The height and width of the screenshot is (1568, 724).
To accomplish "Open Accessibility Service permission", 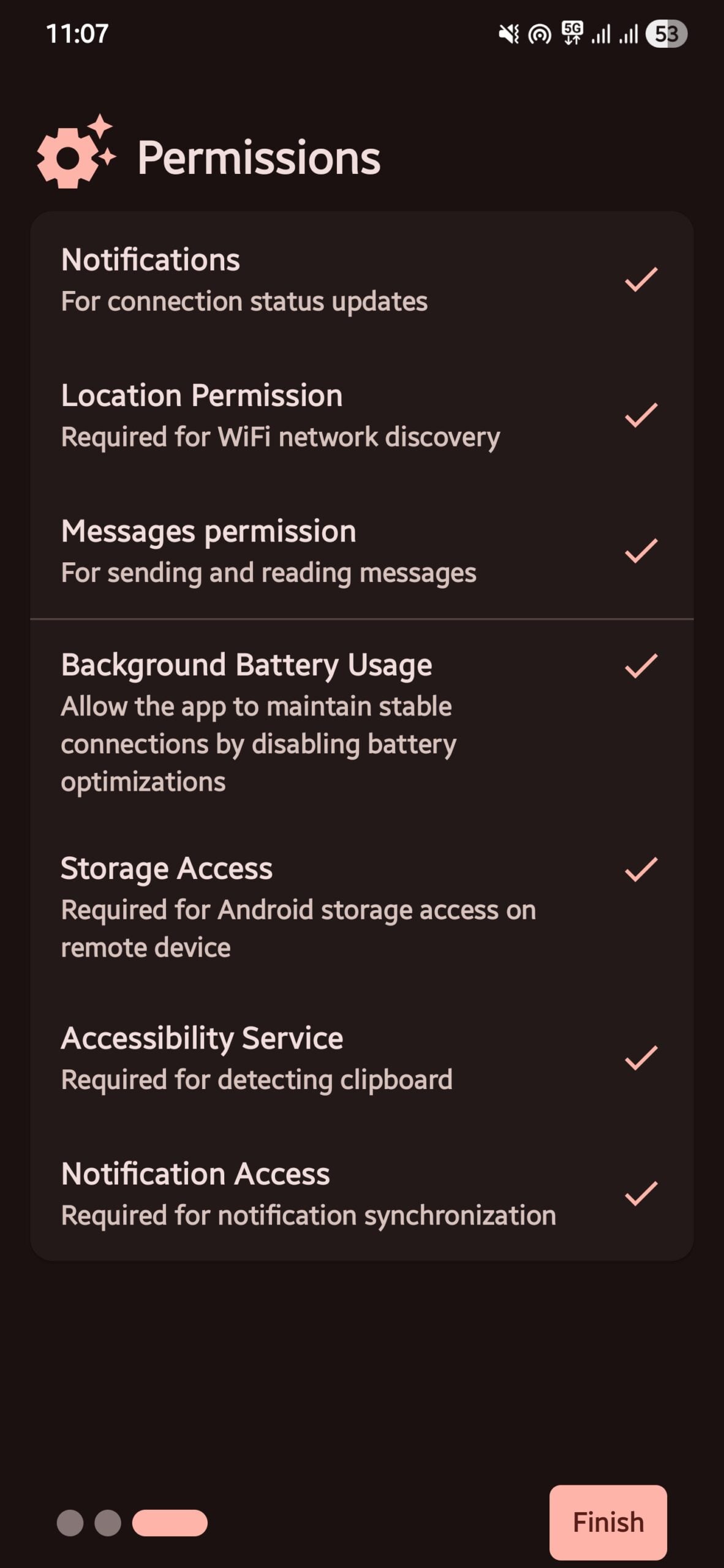I will (361, 1058).
